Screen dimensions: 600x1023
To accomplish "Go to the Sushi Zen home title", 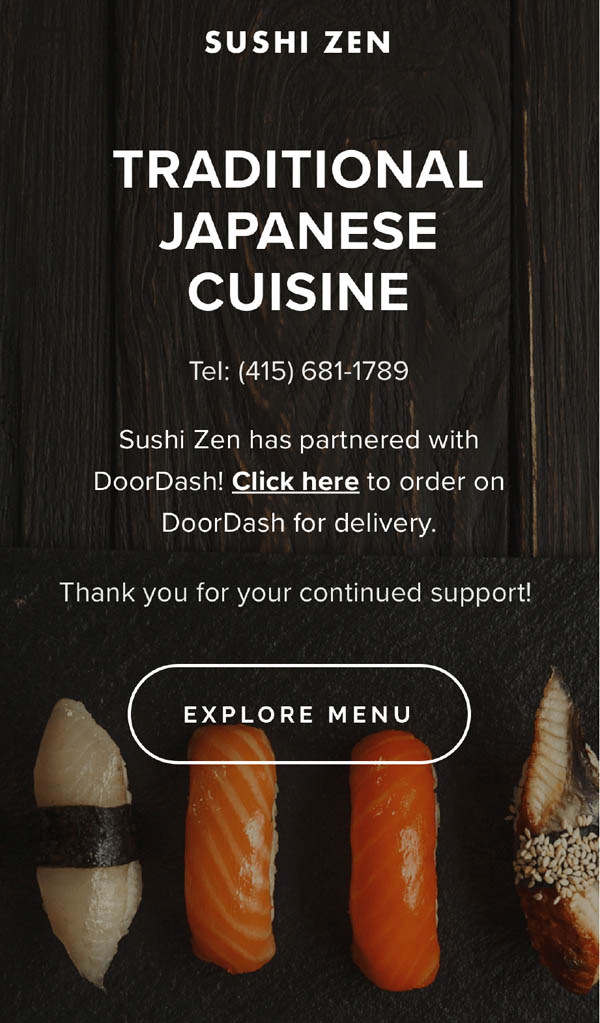I will [298, 42].
